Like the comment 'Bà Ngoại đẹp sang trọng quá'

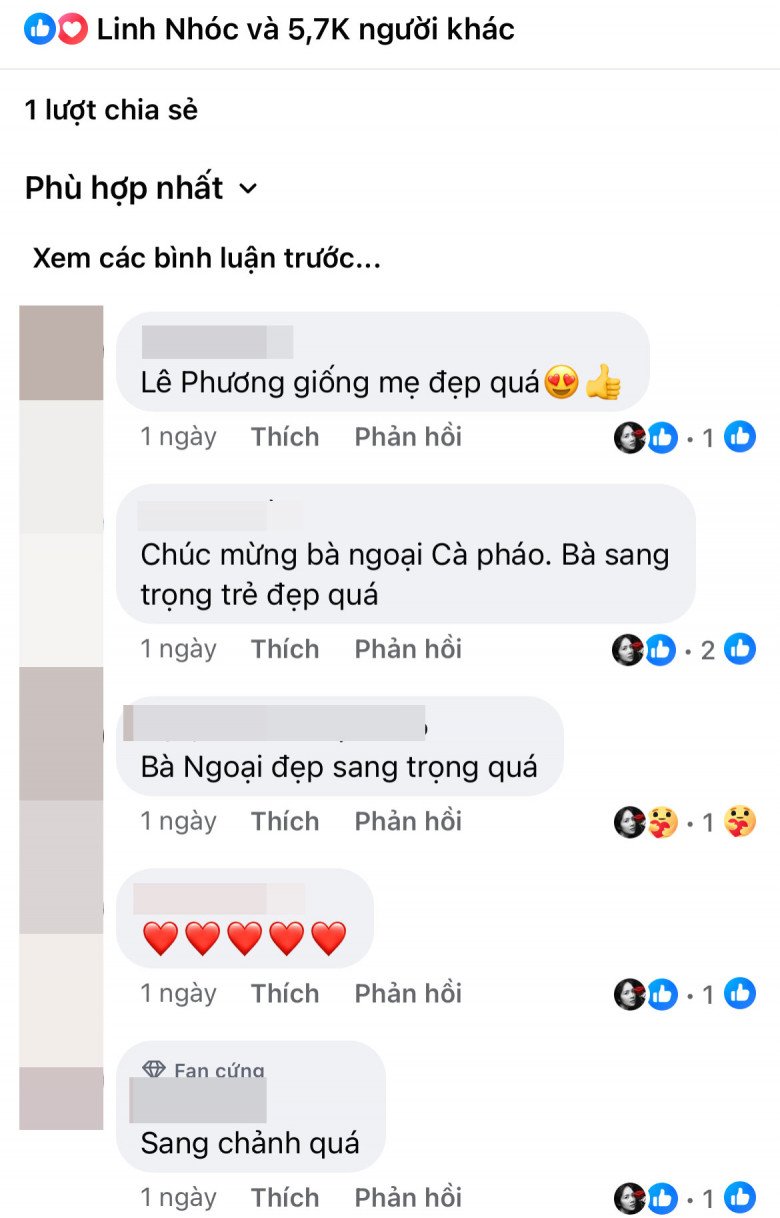(x=285, y=821)
